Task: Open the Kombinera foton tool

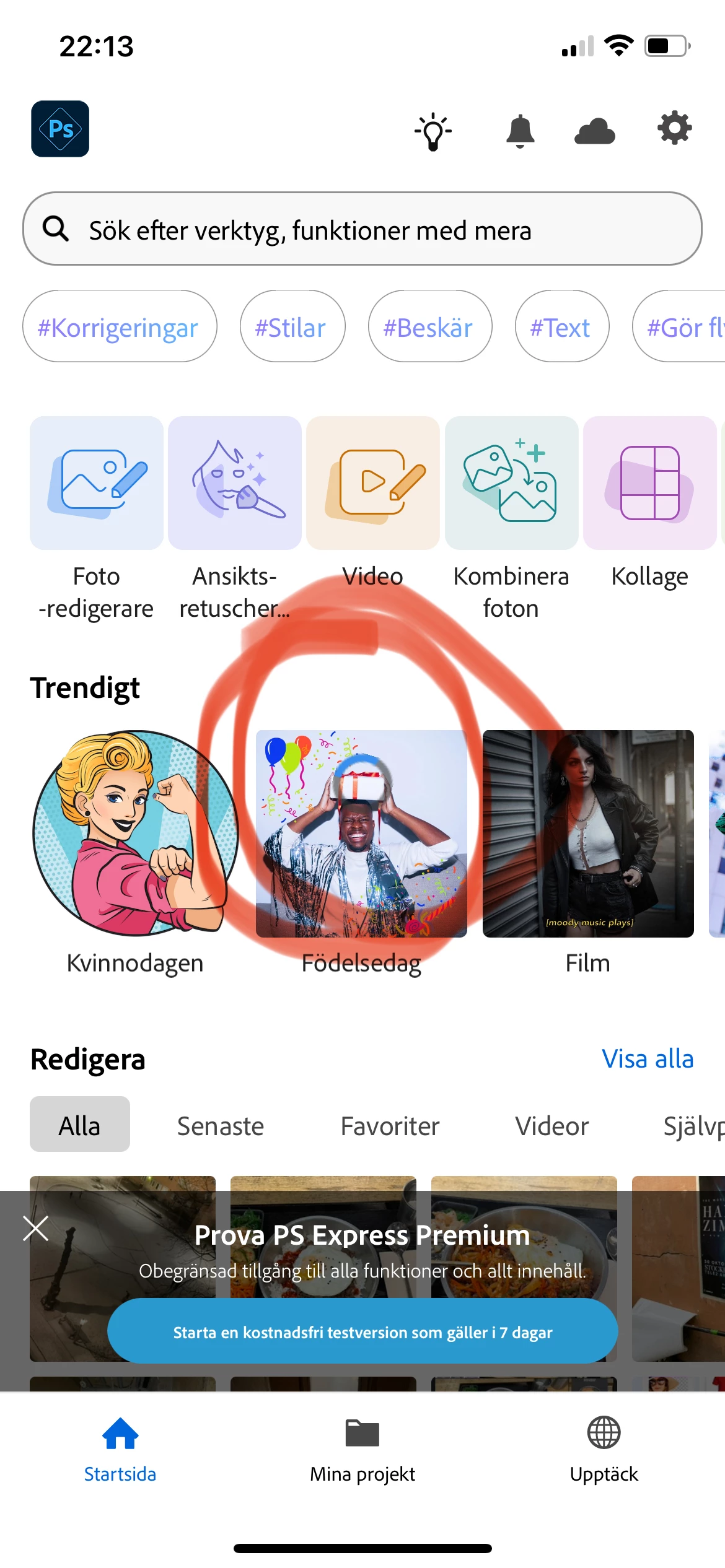Action: point(511,483)
